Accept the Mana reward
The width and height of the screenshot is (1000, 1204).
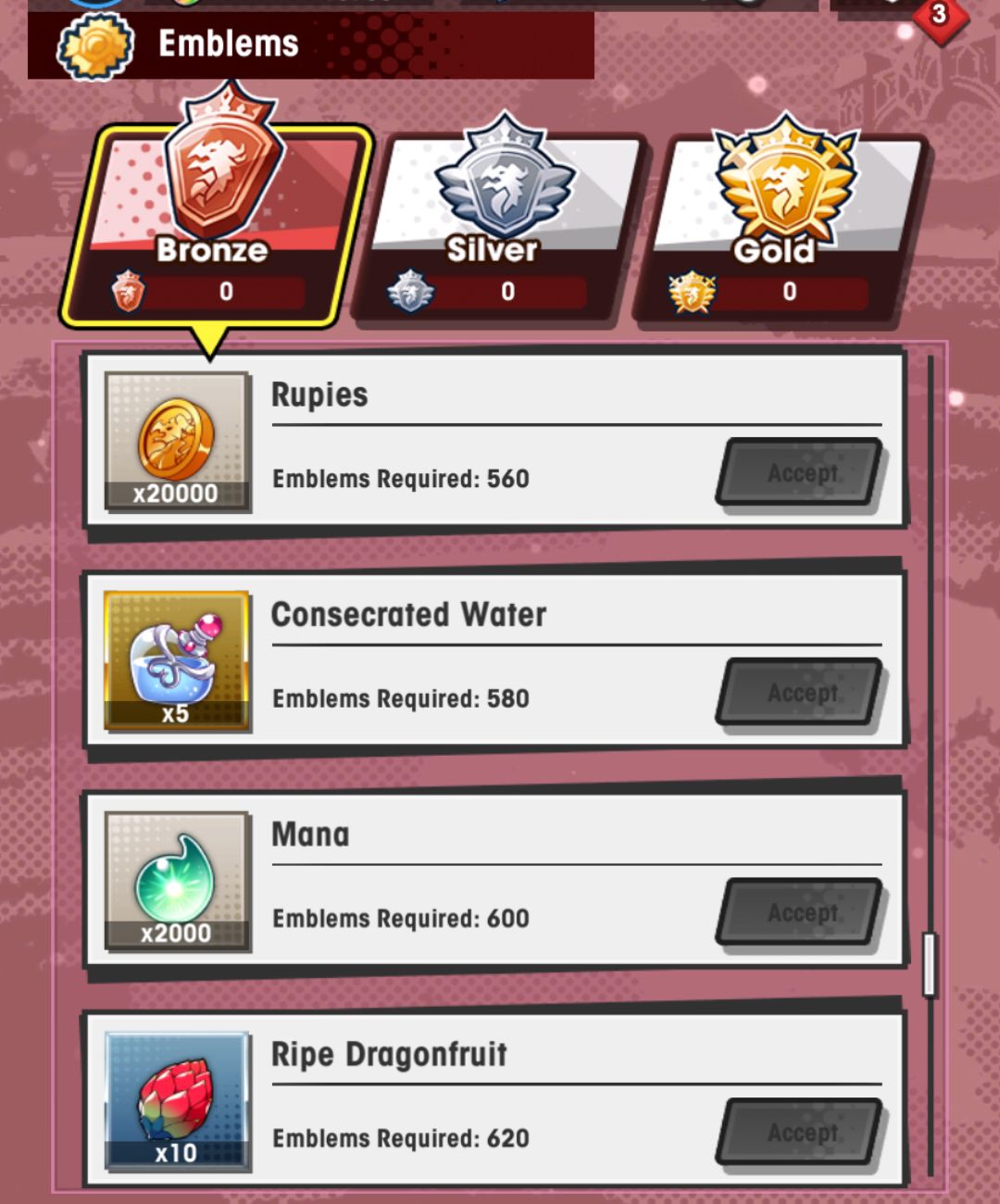pyautogui.click(x=800, y=913)
